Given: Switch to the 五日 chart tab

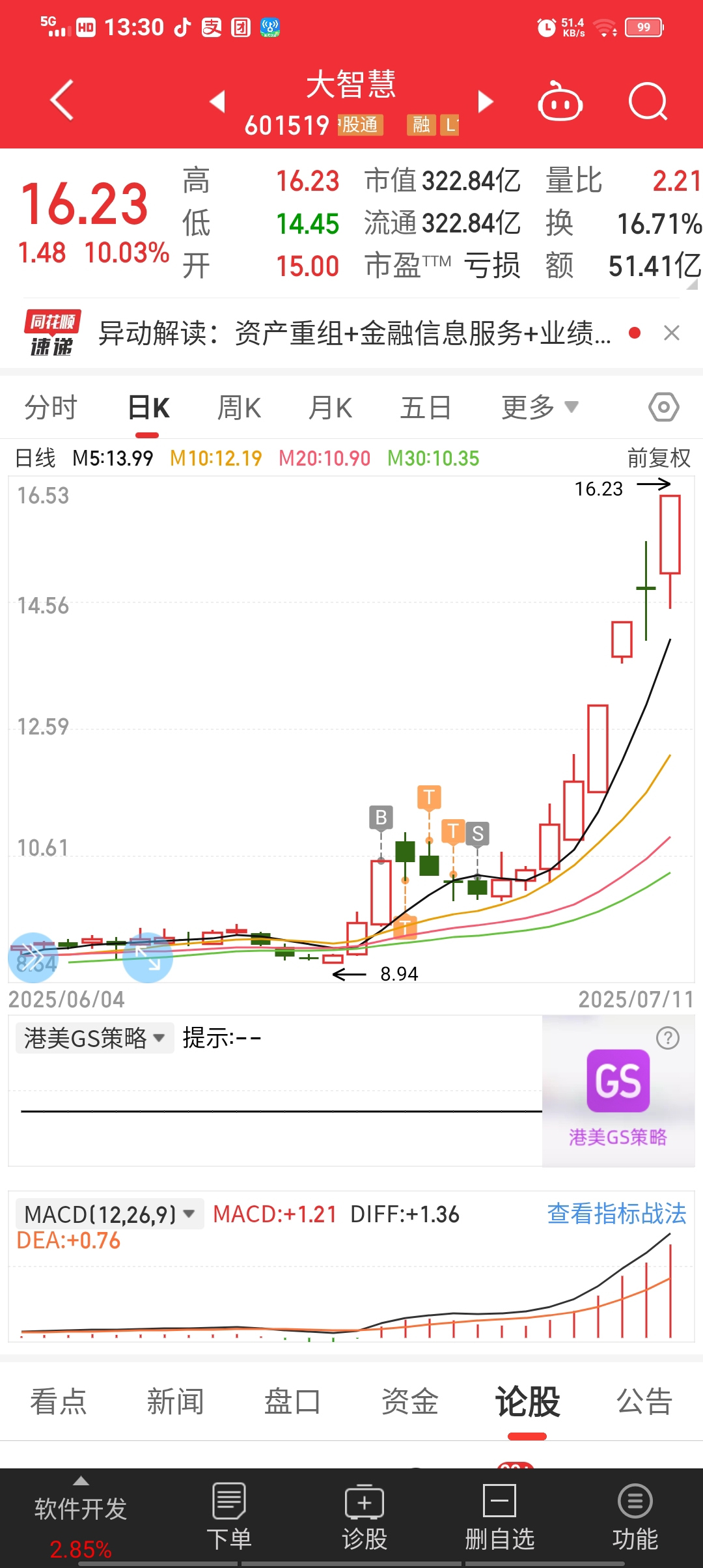Looking at the screenshot, I should [426, 408].
